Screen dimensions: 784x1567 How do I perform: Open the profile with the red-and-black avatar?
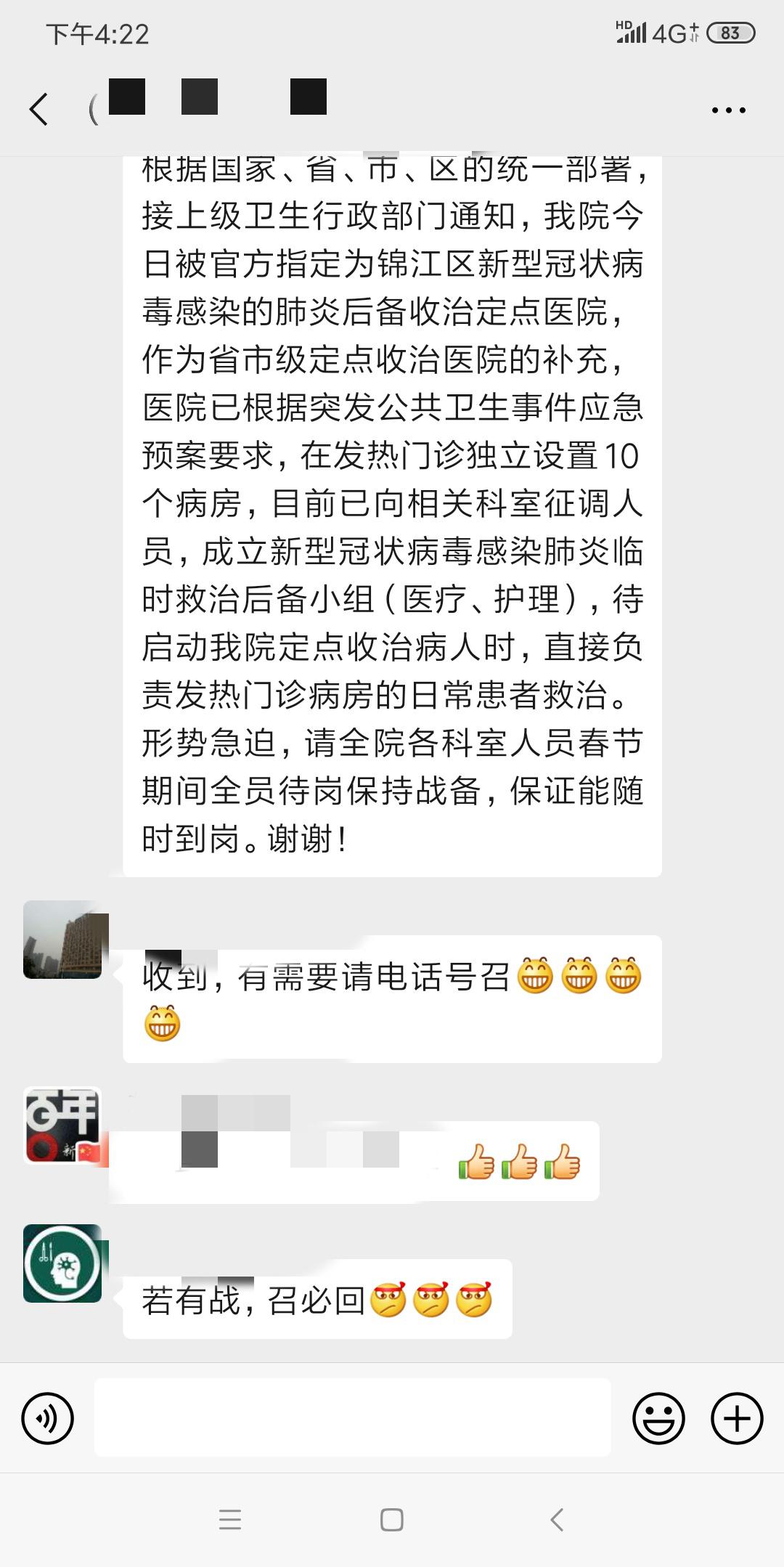[x=63, y=1126]
